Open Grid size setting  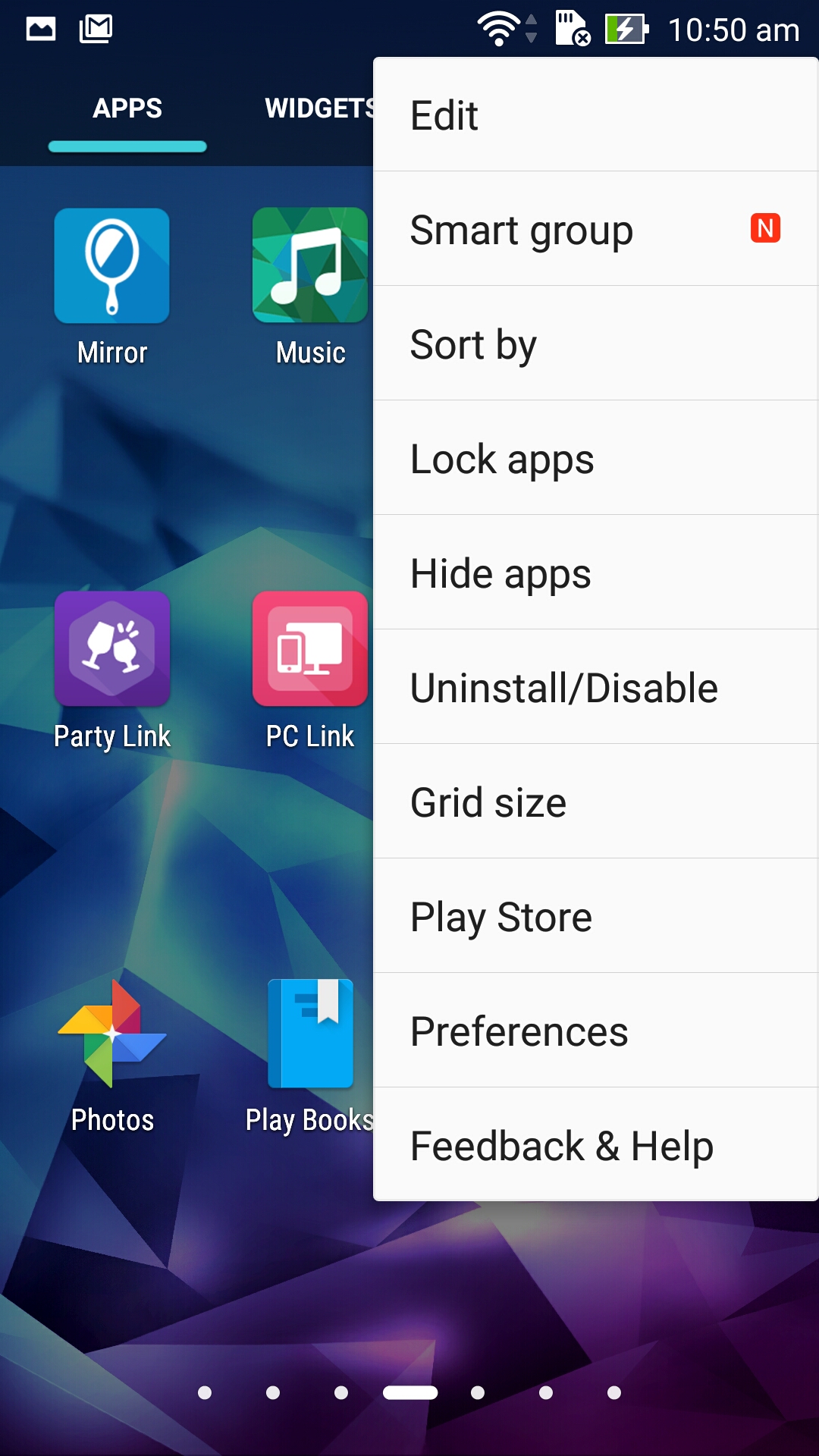(x=596, y=802)
